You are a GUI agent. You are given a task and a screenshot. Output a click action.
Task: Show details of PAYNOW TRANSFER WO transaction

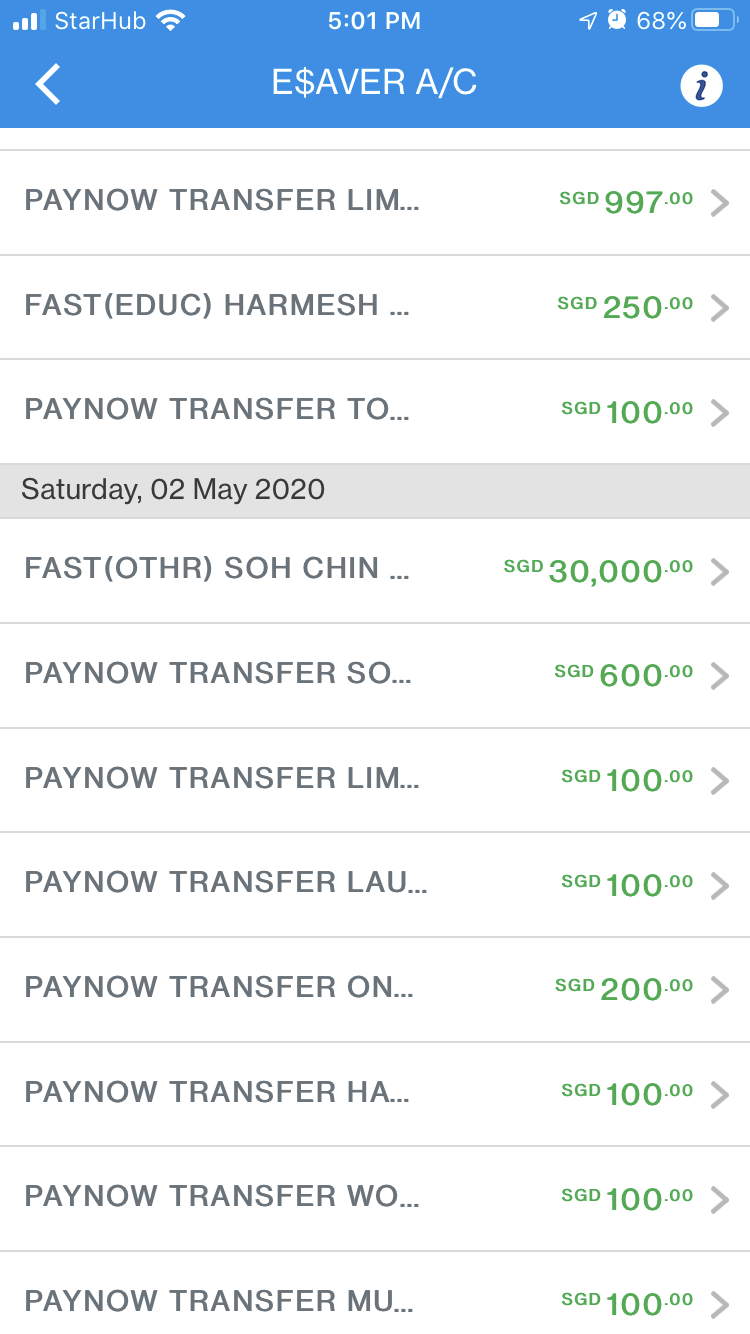[x=375, y=1198]
